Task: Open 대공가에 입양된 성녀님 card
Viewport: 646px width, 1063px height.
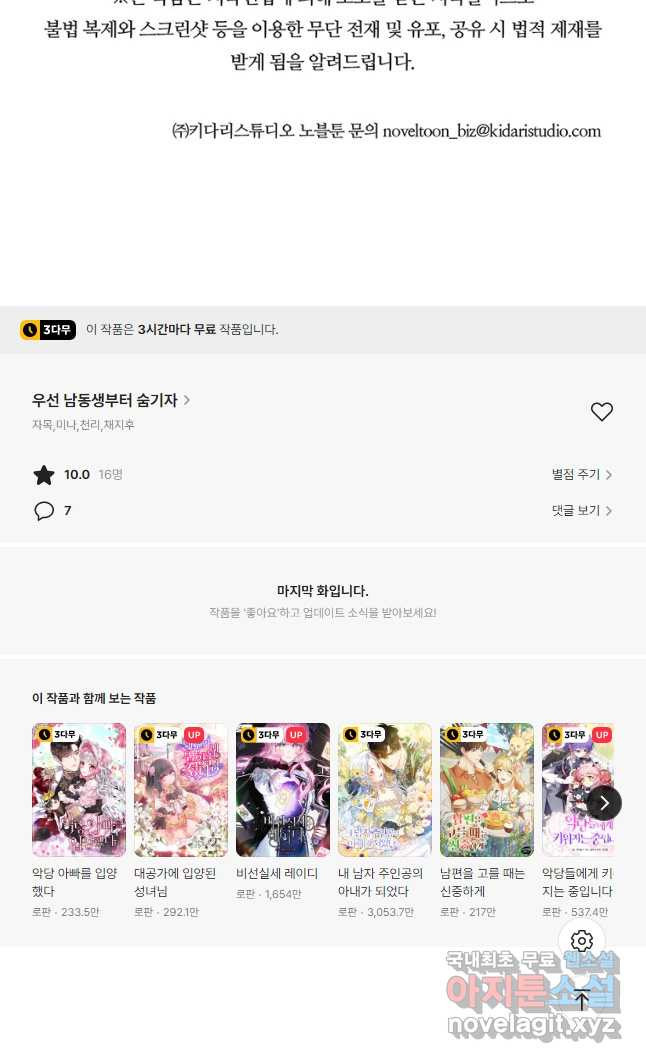Action: pos(181,821)
